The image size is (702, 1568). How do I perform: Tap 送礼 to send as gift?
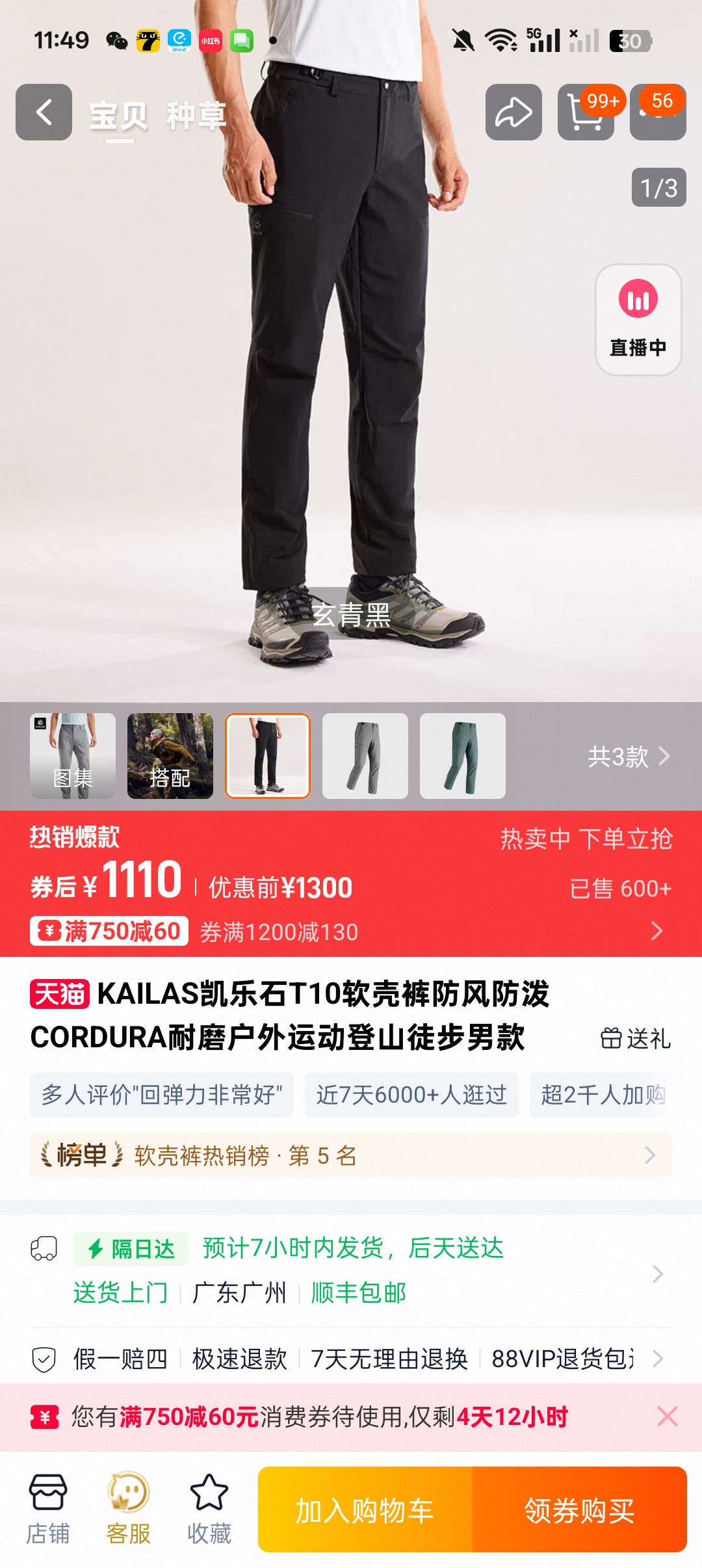point(636,1038)
